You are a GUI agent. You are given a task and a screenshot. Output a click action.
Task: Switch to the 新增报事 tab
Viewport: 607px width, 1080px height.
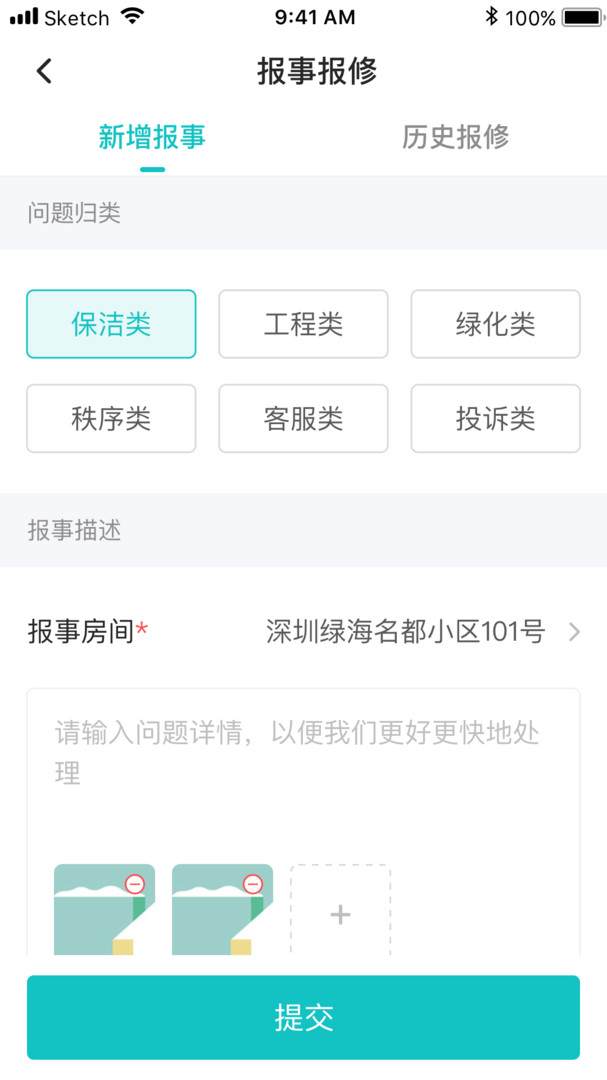coord(152,137)
